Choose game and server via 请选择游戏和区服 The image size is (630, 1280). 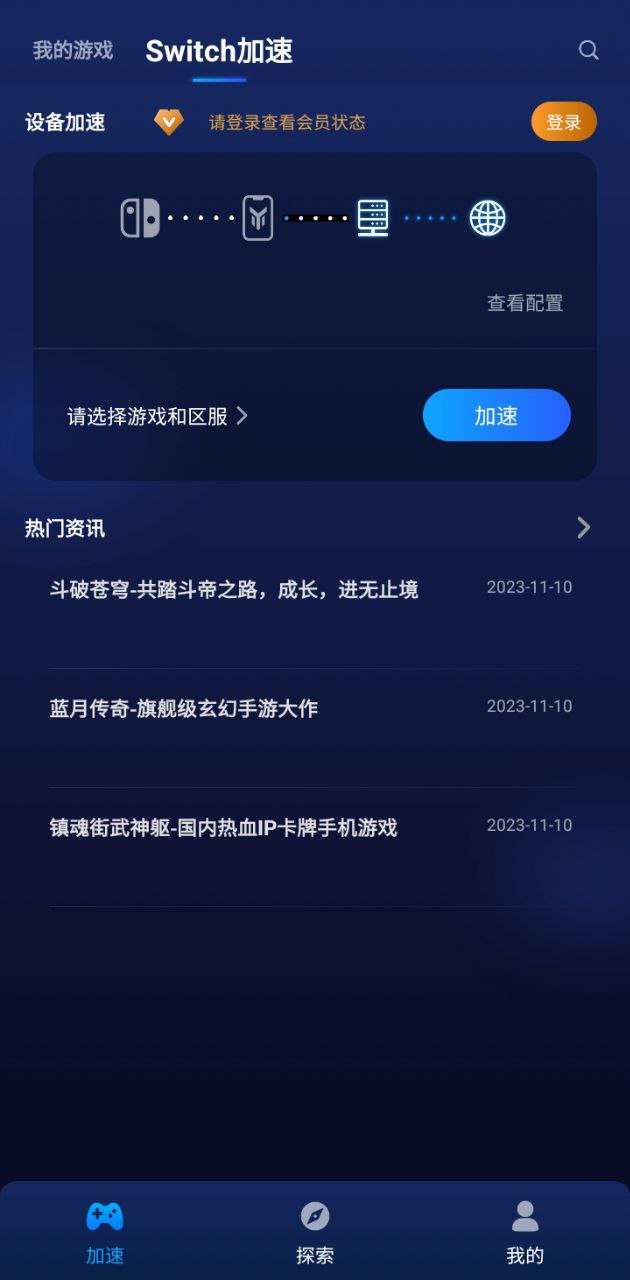(158, 416)
